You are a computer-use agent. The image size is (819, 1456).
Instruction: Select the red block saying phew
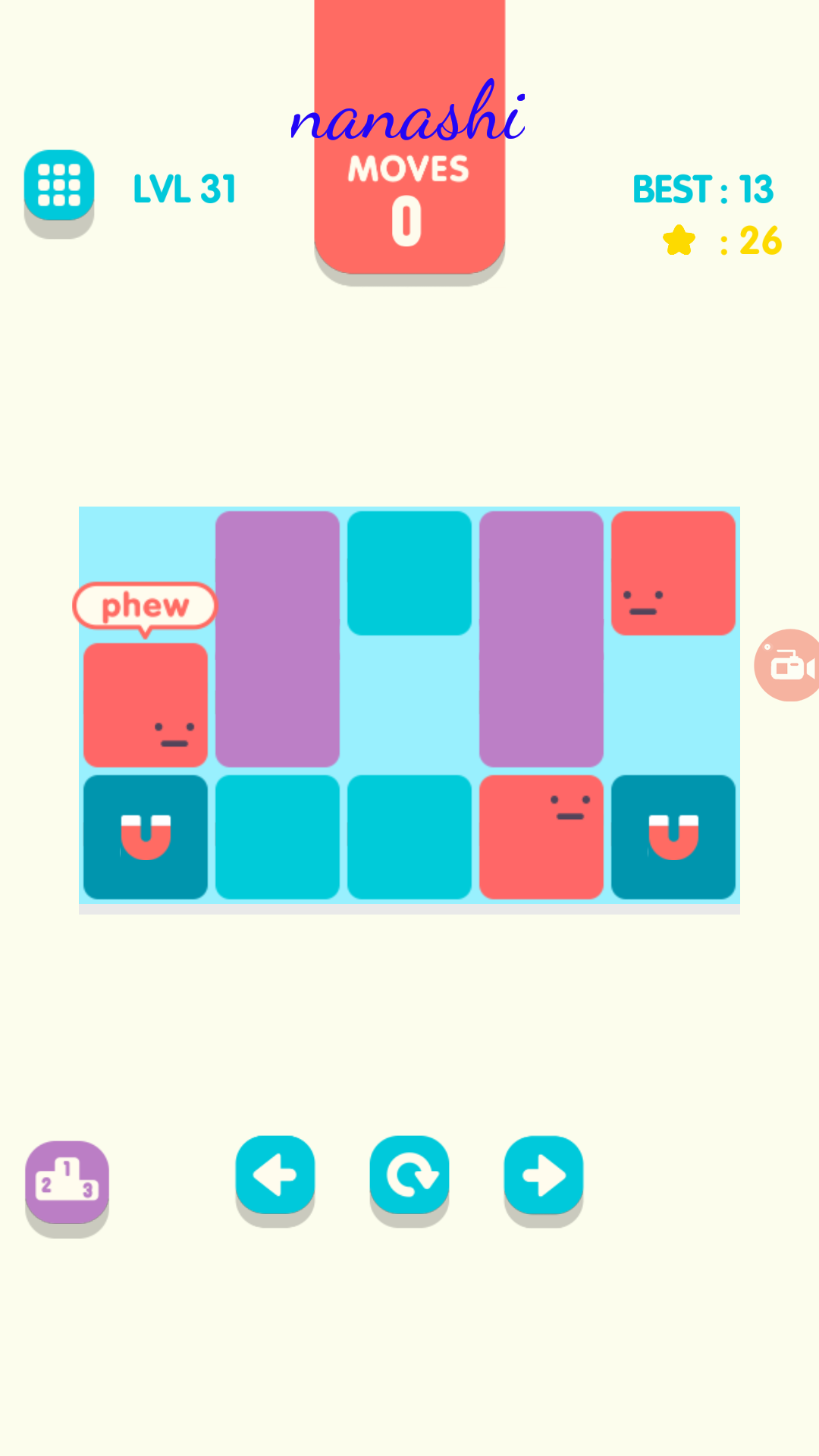146,705
